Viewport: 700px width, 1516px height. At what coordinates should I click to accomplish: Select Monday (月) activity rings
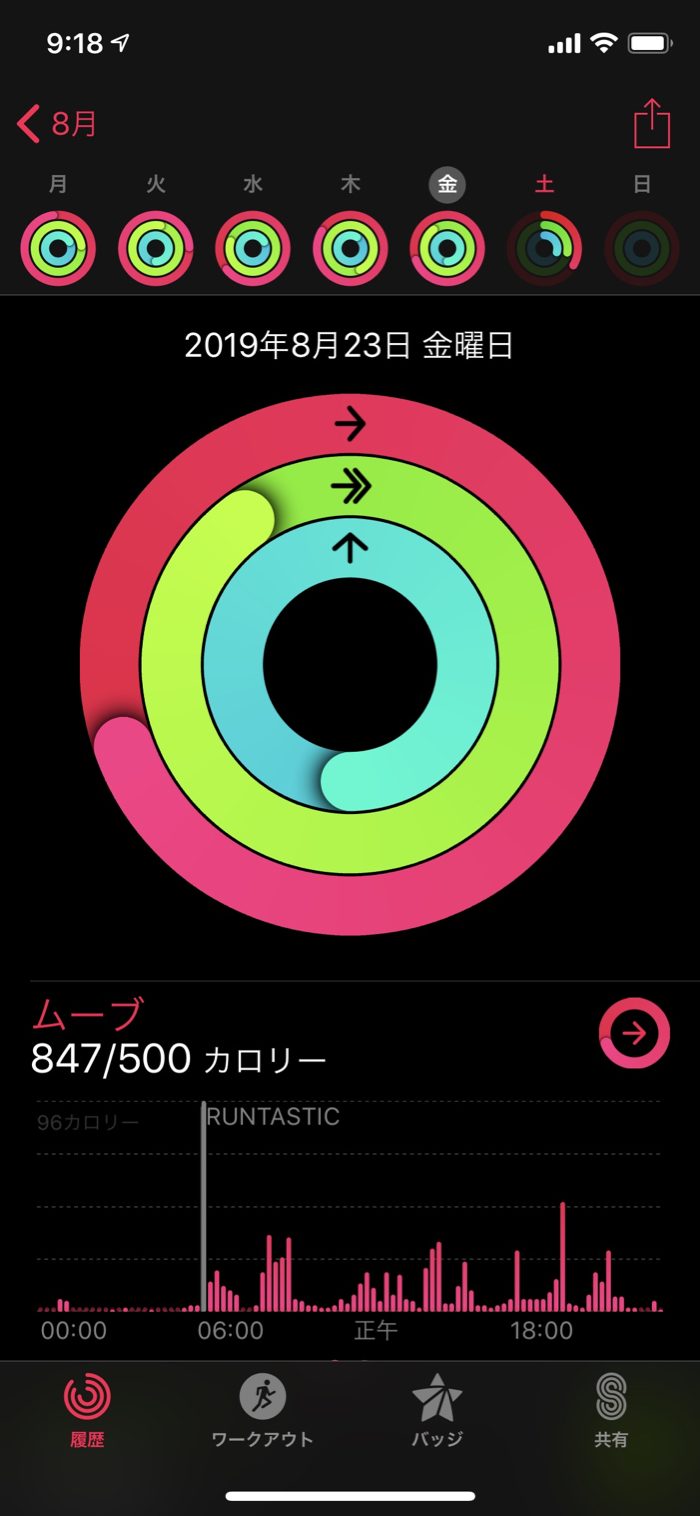pyautogui.click(x=59, y=248)
